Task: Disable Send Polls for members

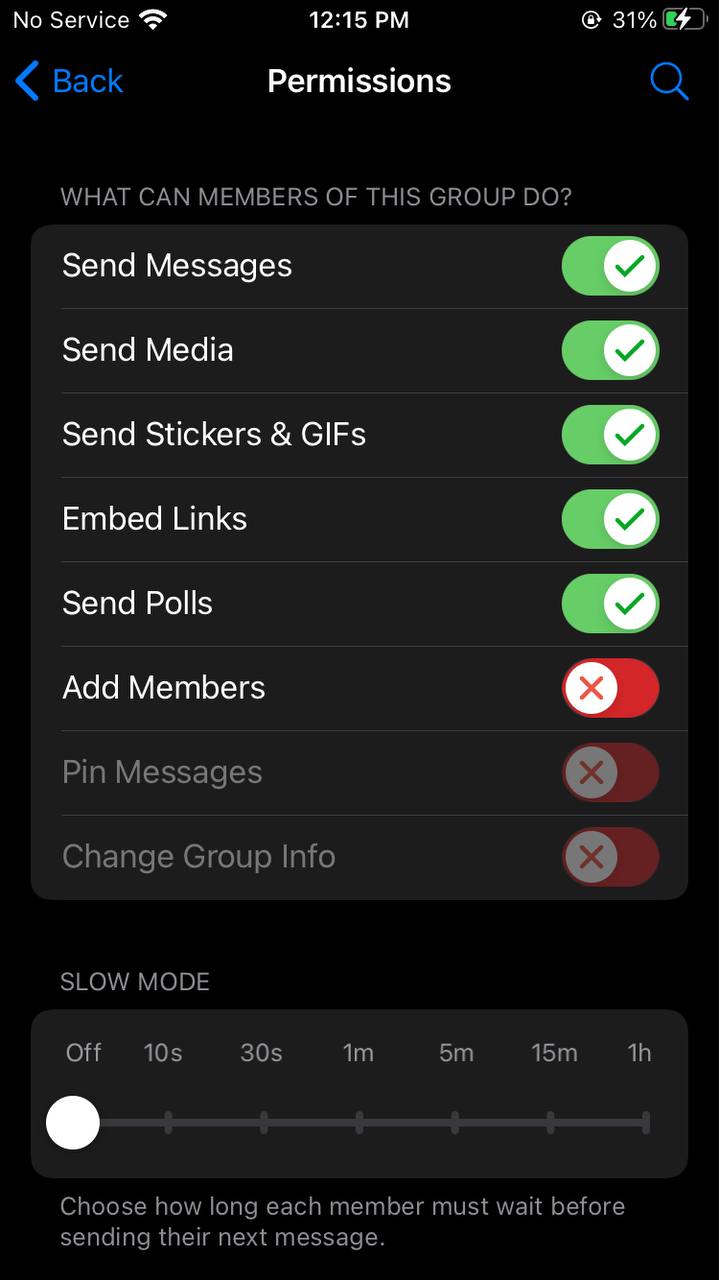Action: tap(610, 604)
